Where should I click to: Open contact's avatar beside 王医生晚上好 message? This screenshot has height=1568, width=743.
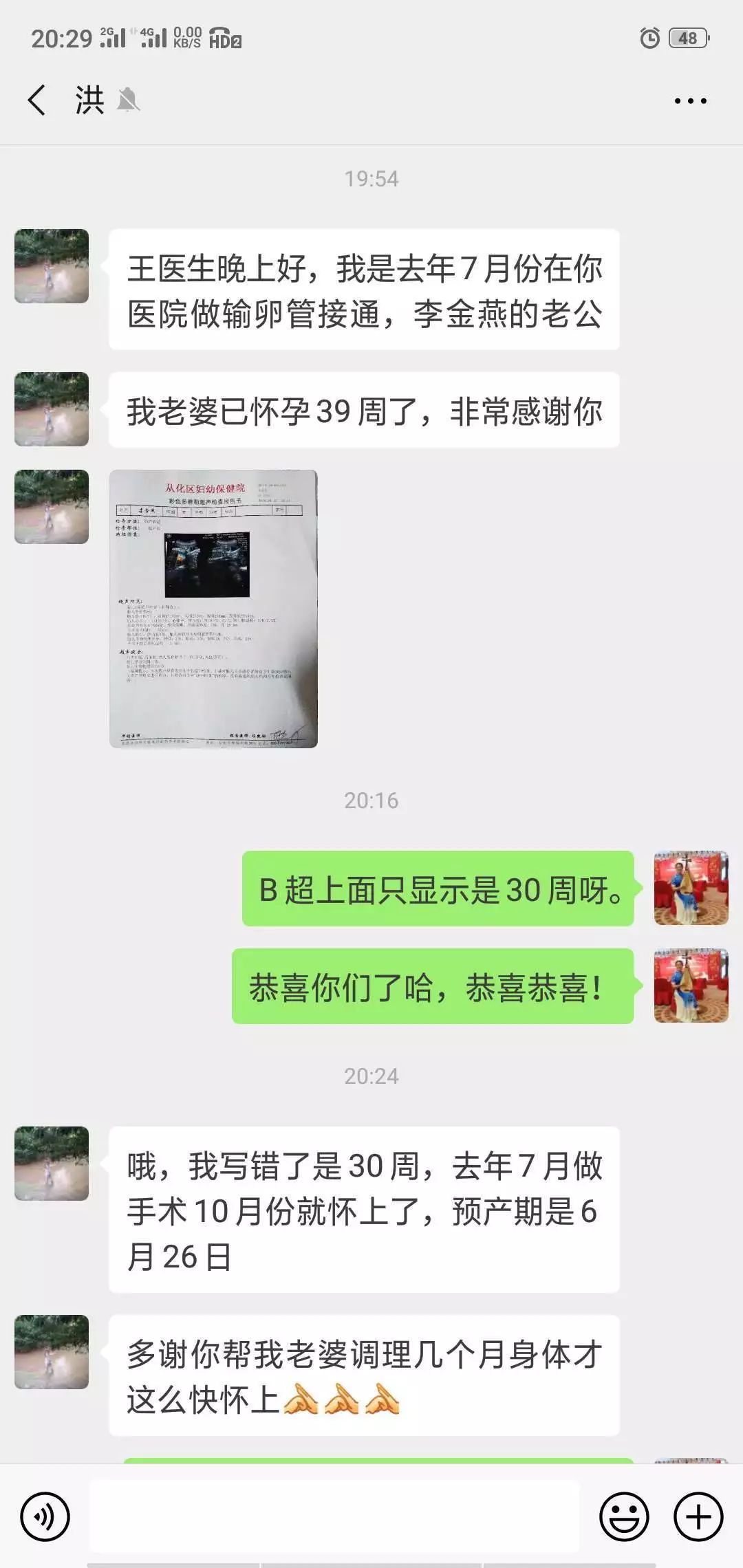click(x=52, y=266)
